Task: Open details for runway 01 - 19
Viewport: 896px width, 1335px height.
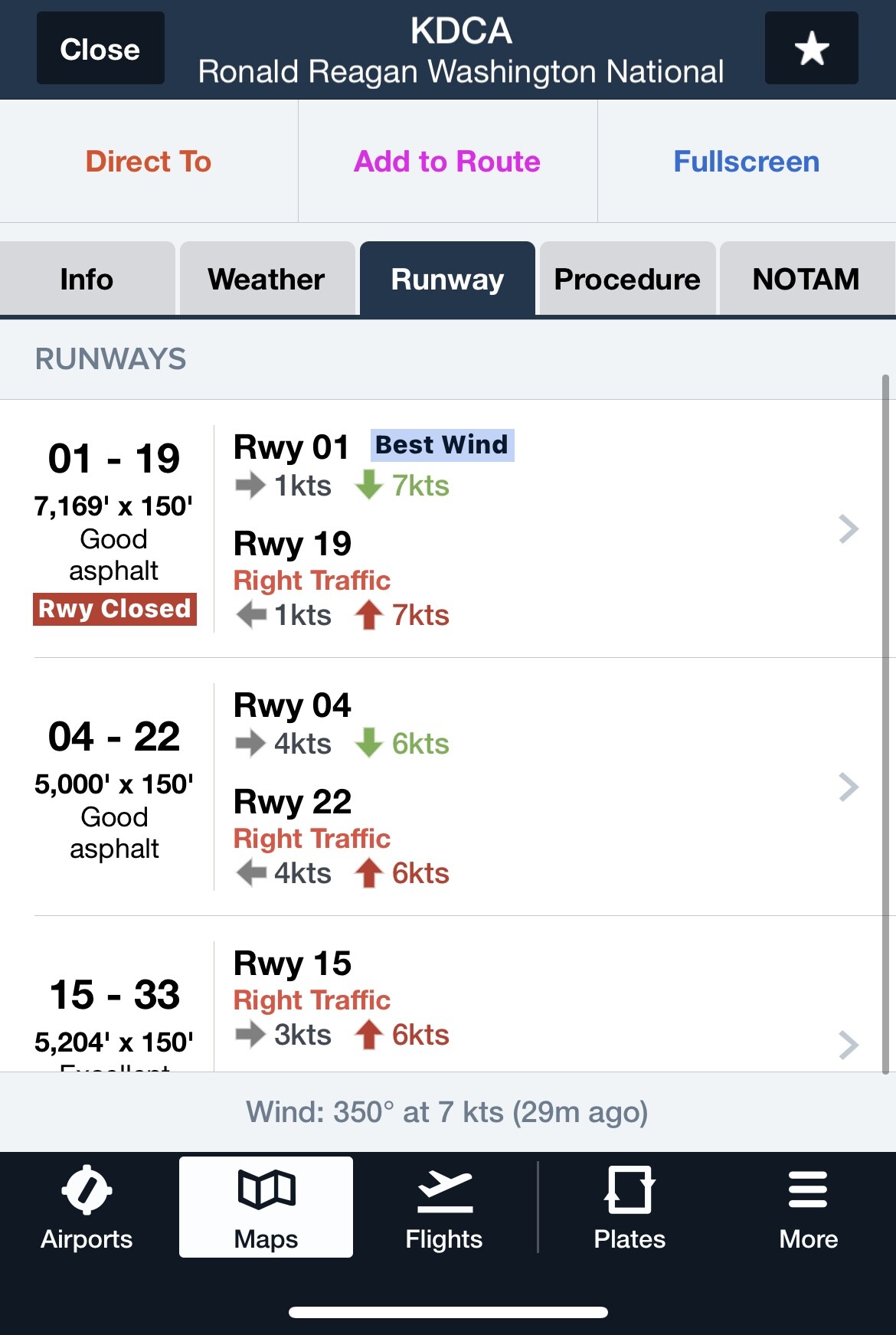Action: click(x=848, y=528)
